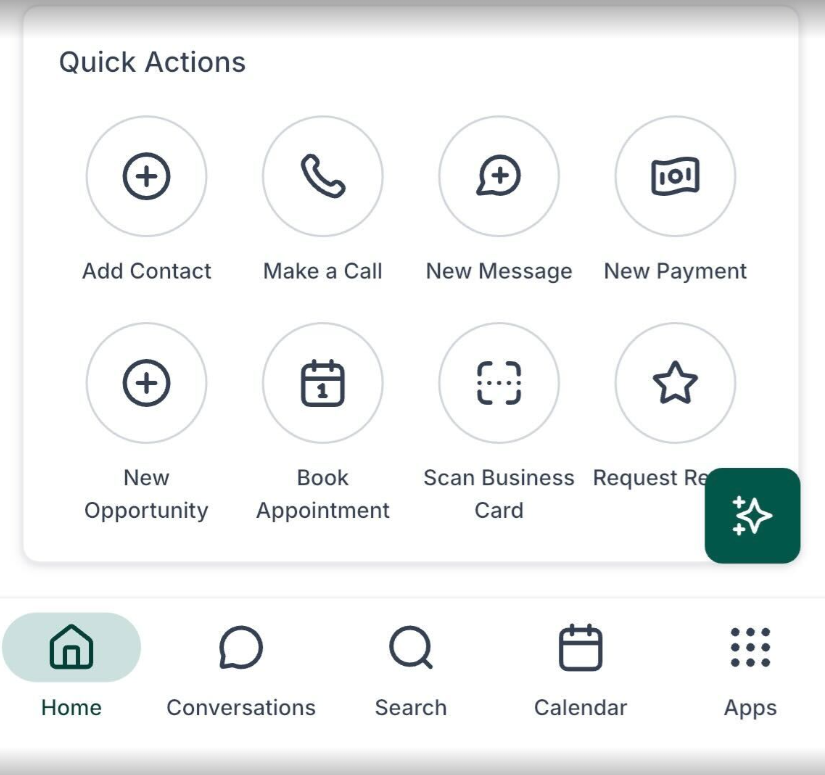Choose the Request Review star action
The image size is (825, 775).
click(675, 383)
